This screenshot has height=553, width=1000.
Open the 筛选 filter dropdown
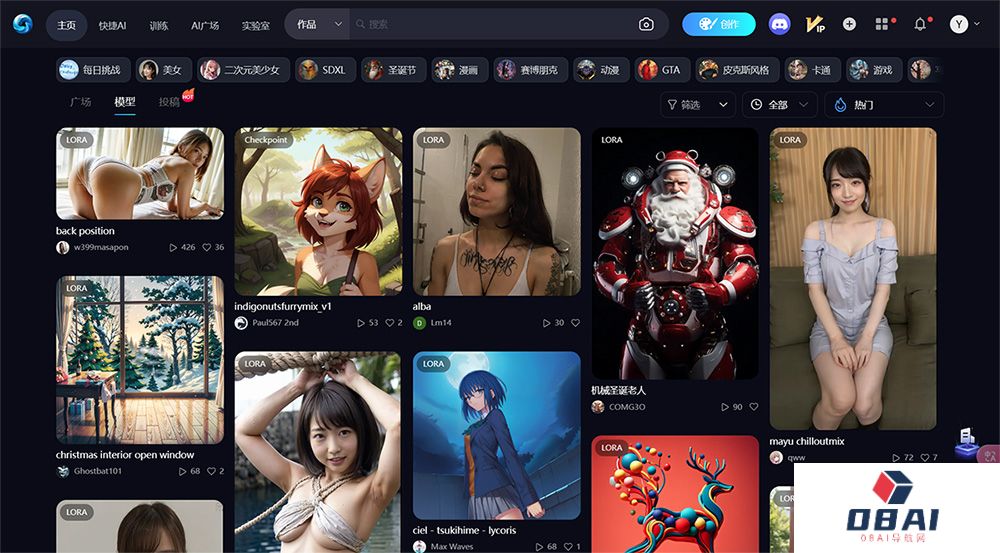tap(698, 104)
